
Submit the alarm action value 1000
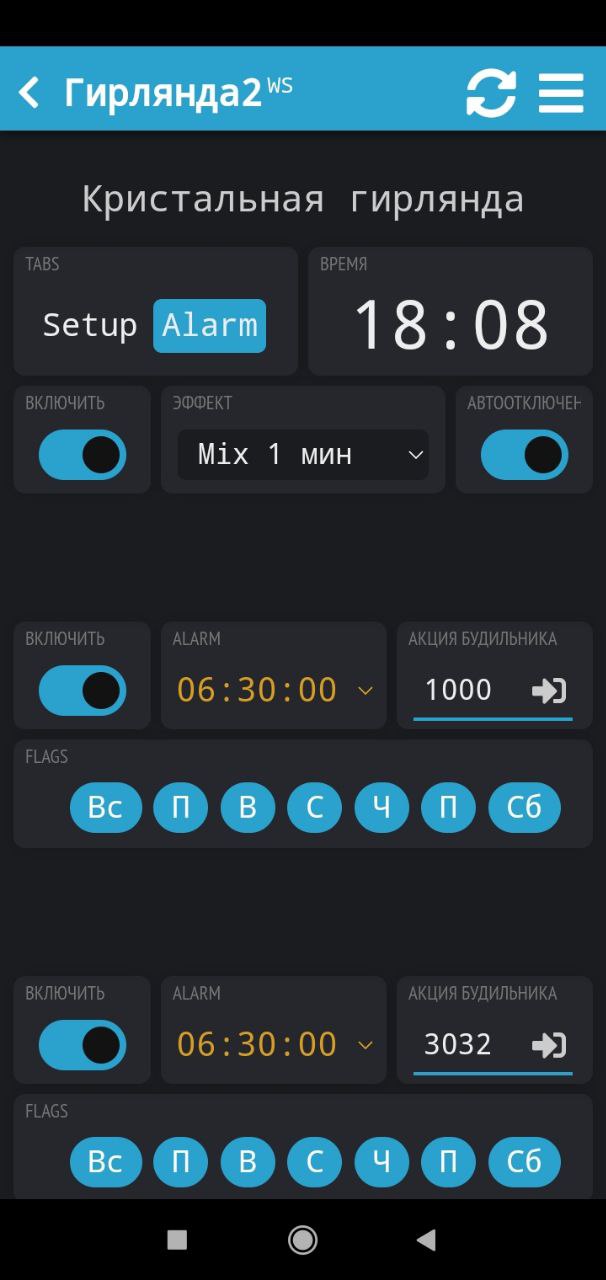coord(549,690)
